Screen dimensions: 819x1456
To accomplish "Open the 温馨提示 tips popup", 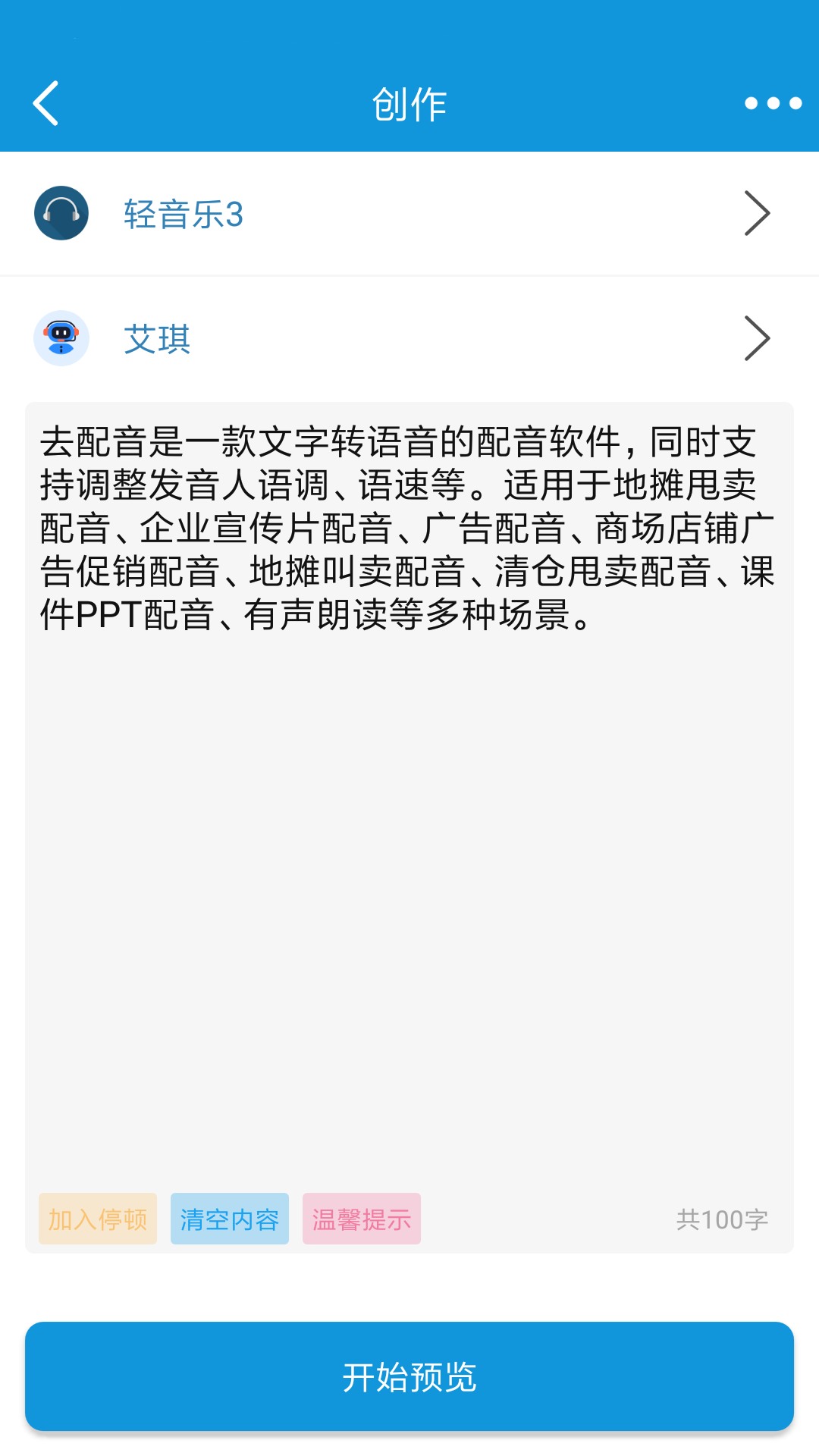I will point(362,1219).
